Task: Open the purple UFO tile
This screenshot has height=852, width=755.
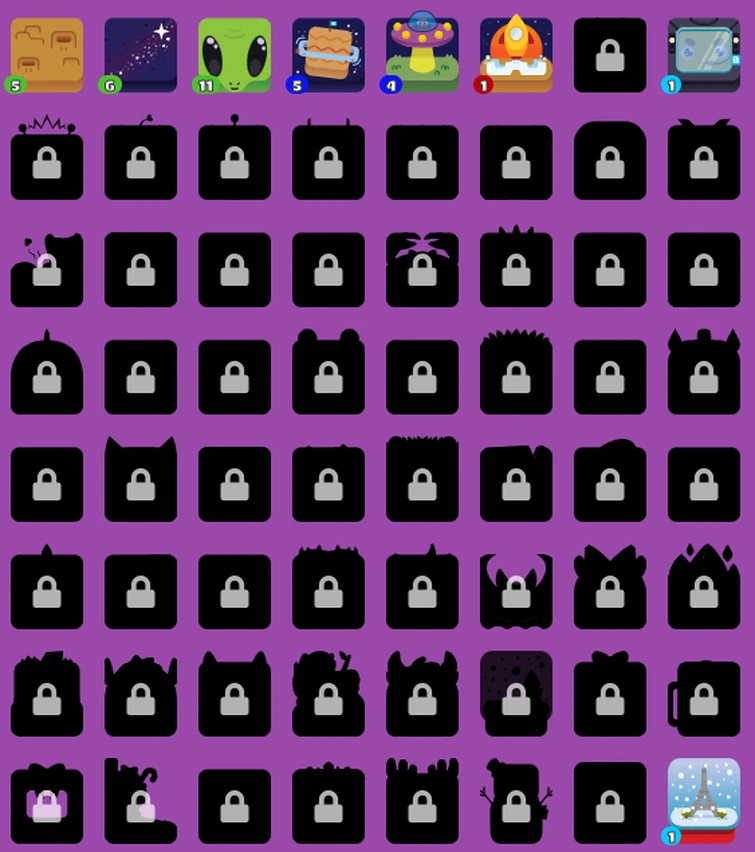Action: point(422,54)
